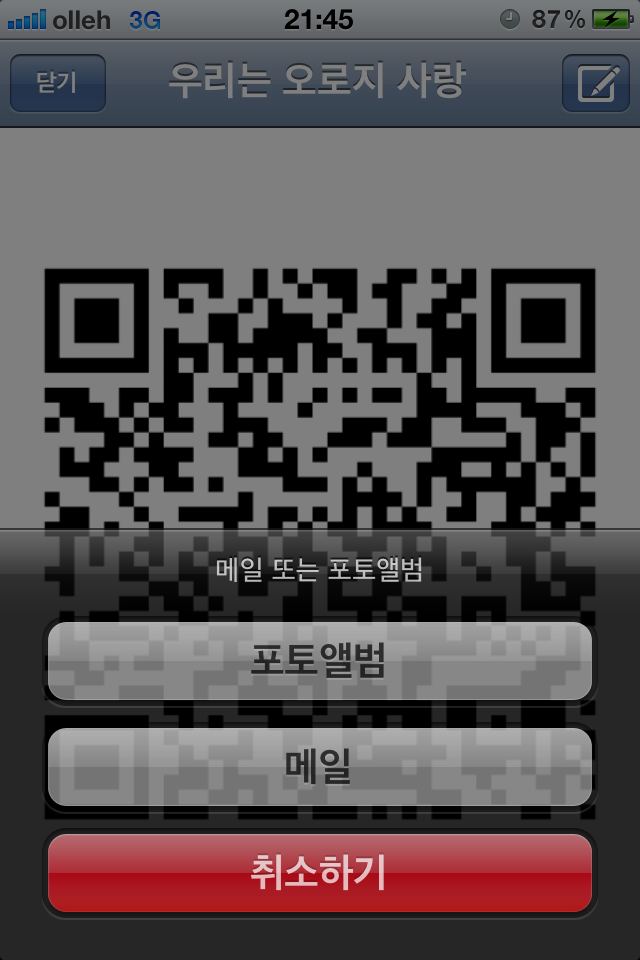Viewport: 640px width, 960px height.
Task: Select the 메일 option
Action: tap(319, 767)
